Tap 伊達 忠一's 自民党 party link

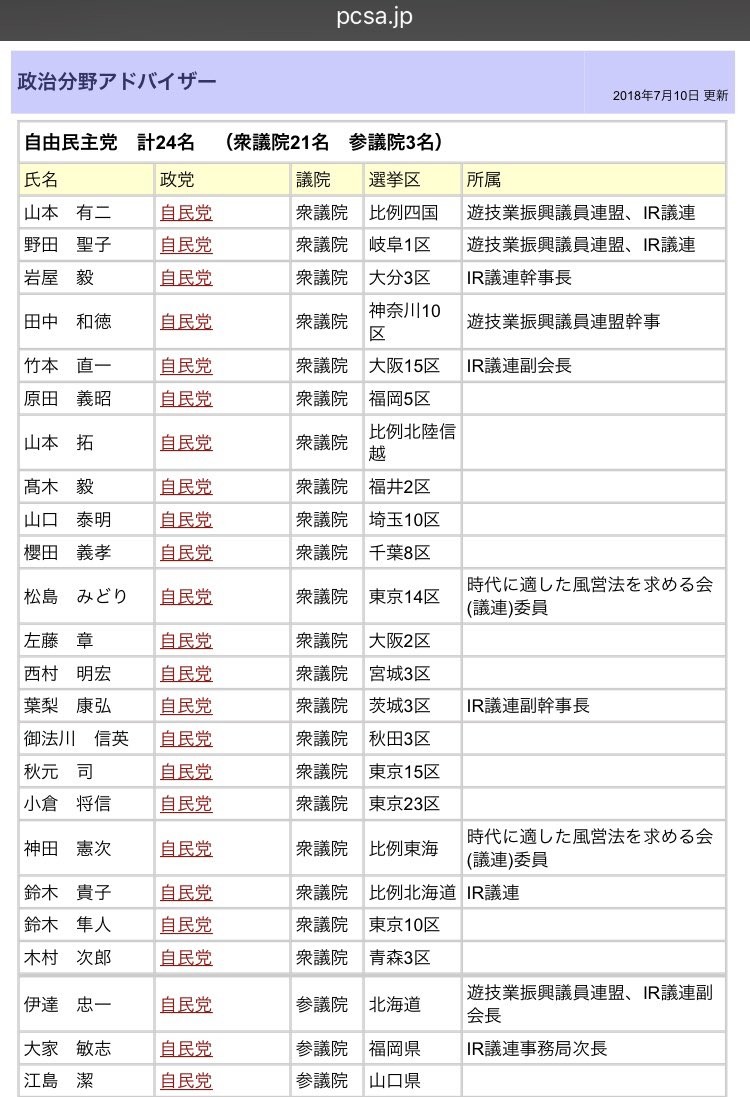186,1005
